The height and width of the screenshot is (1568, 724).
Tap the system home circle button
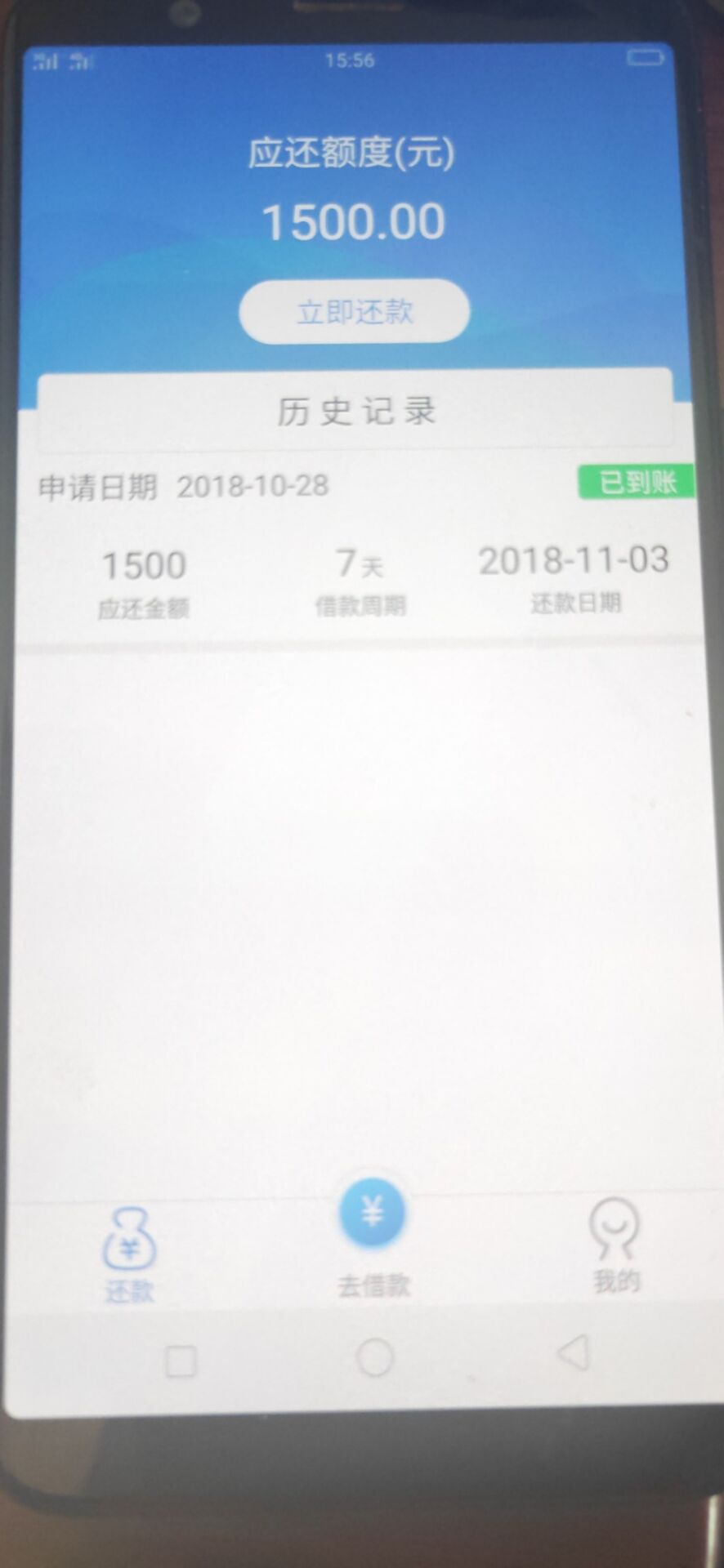[x=375, y=1357]
